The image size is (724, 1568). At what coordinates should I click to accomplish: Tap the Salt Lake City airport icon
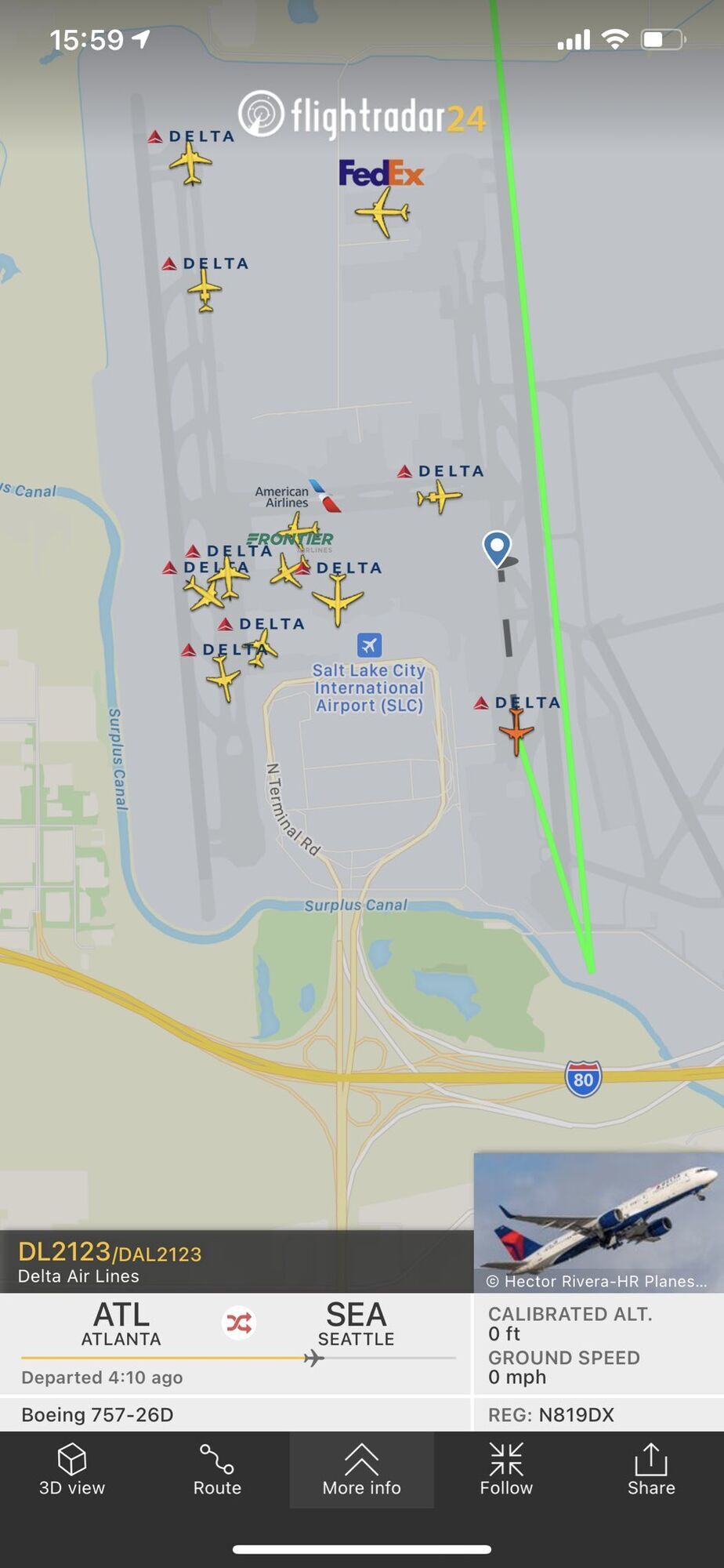coord(369,645)
